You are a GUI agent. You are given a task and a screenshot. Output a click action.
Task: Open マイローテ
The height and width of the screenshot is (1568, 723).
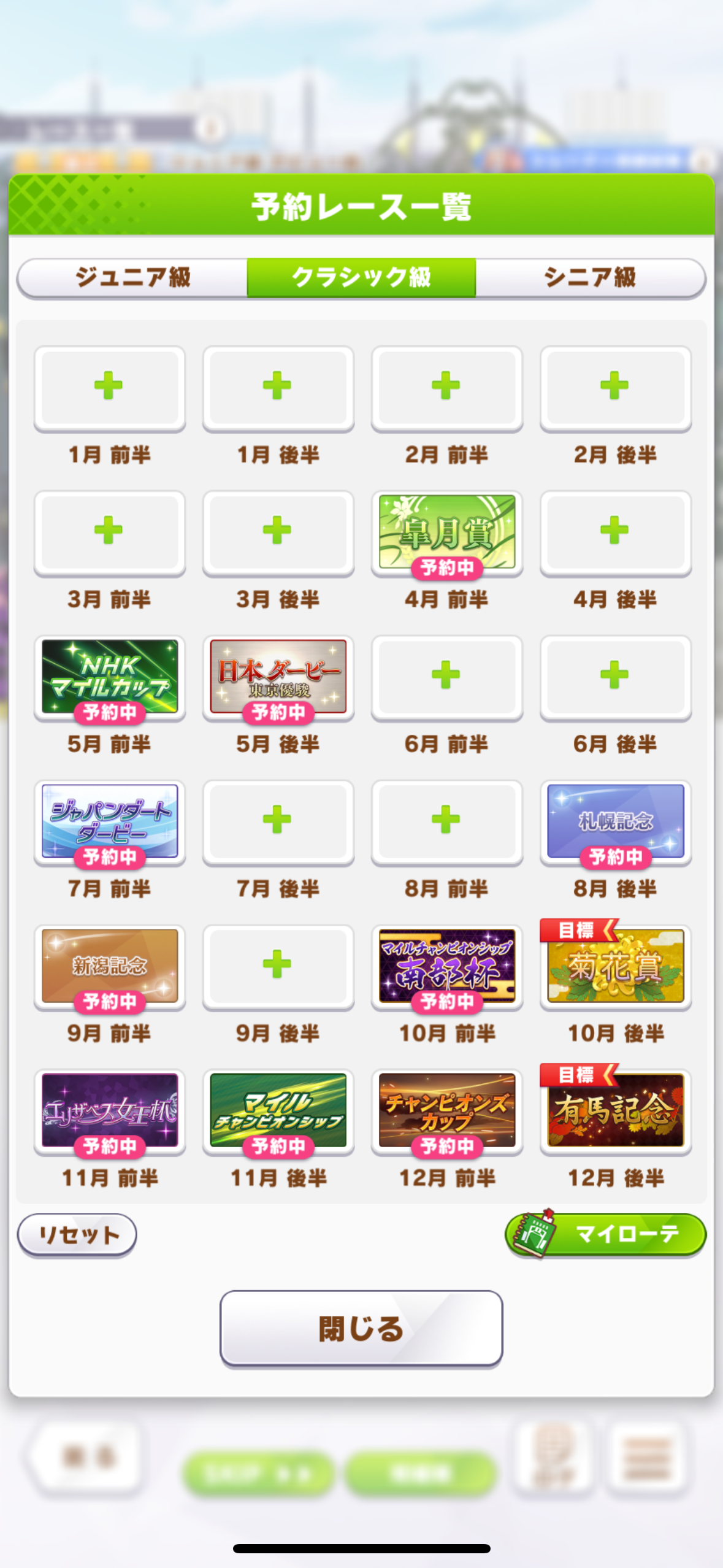(606, 1234)
